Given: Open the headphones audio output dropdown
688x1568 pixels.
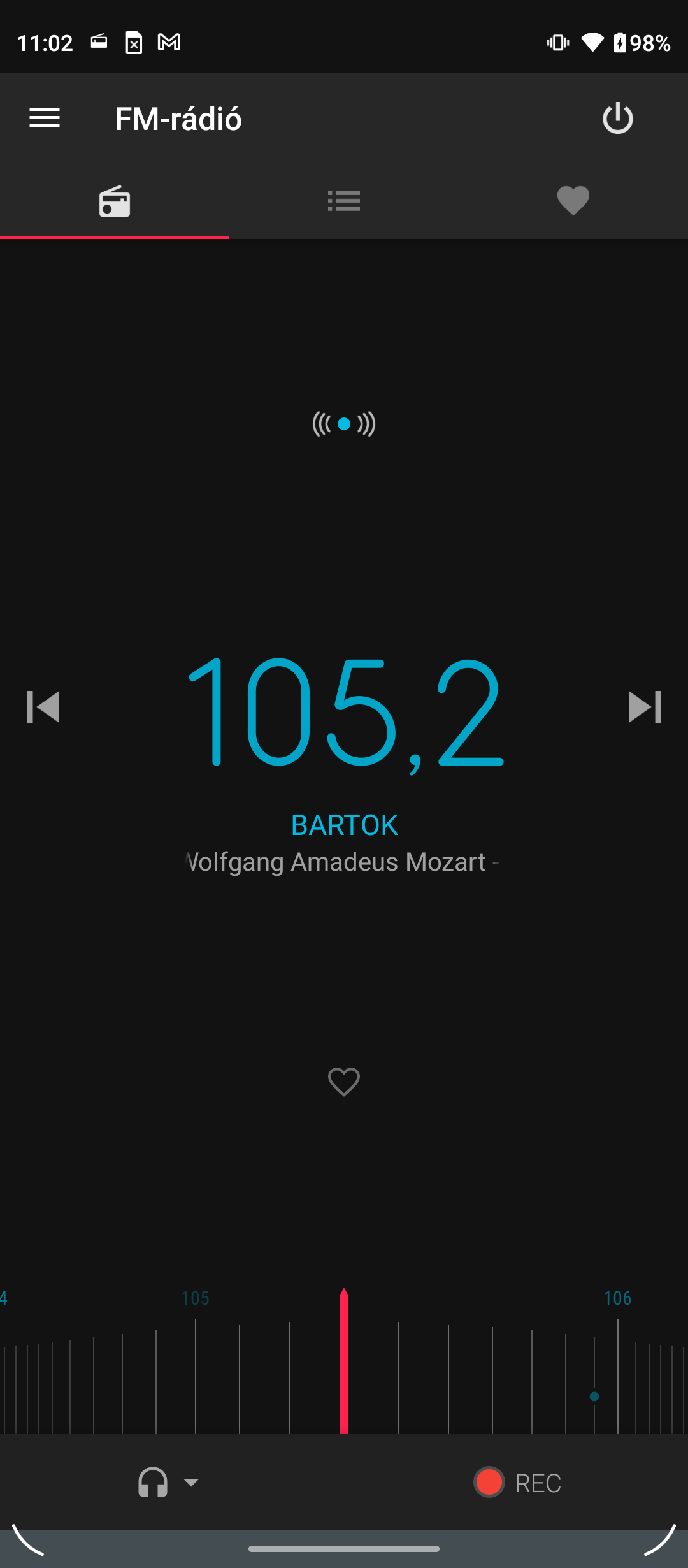Looking at the screenshot, I should pos(168,1482).
